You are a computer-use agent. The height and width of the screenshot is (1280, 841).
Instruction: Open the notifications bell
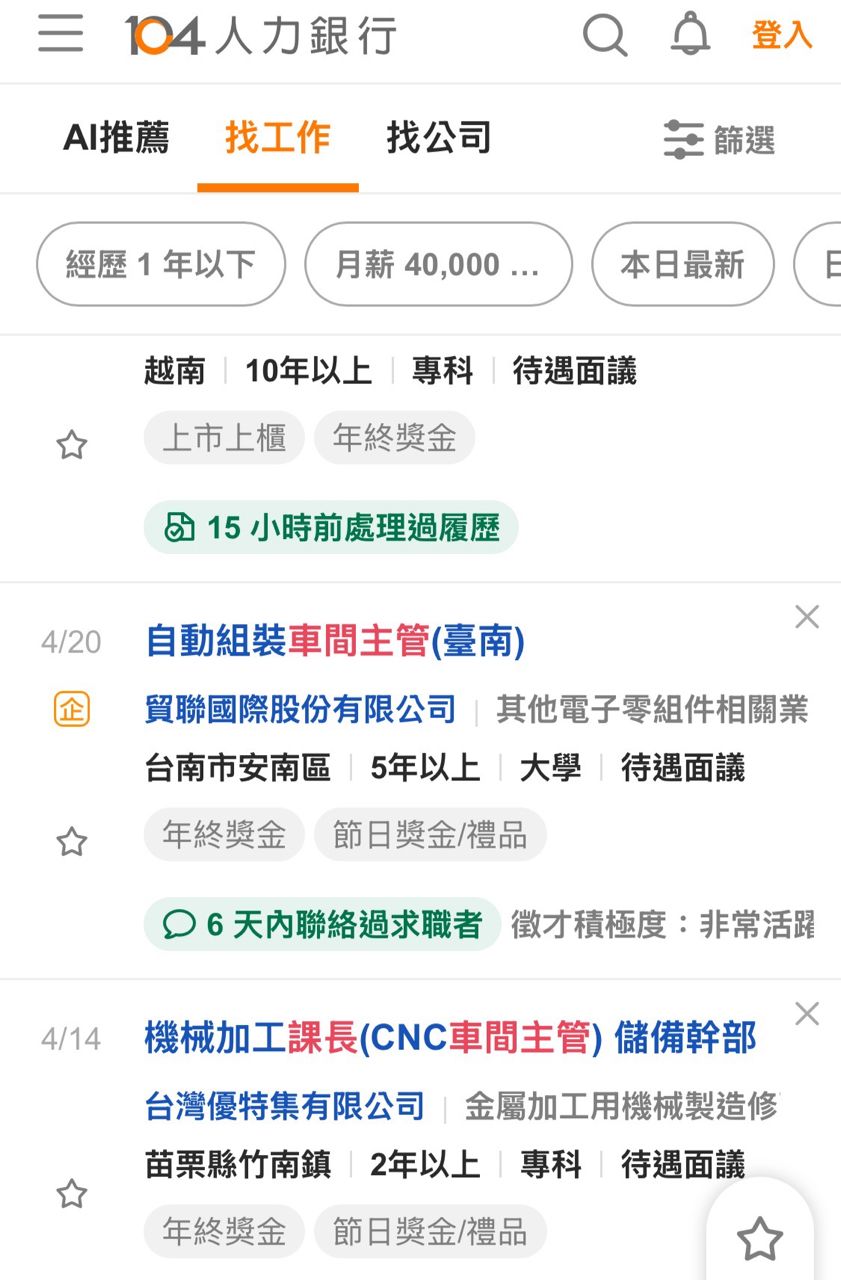coord(689,36)
